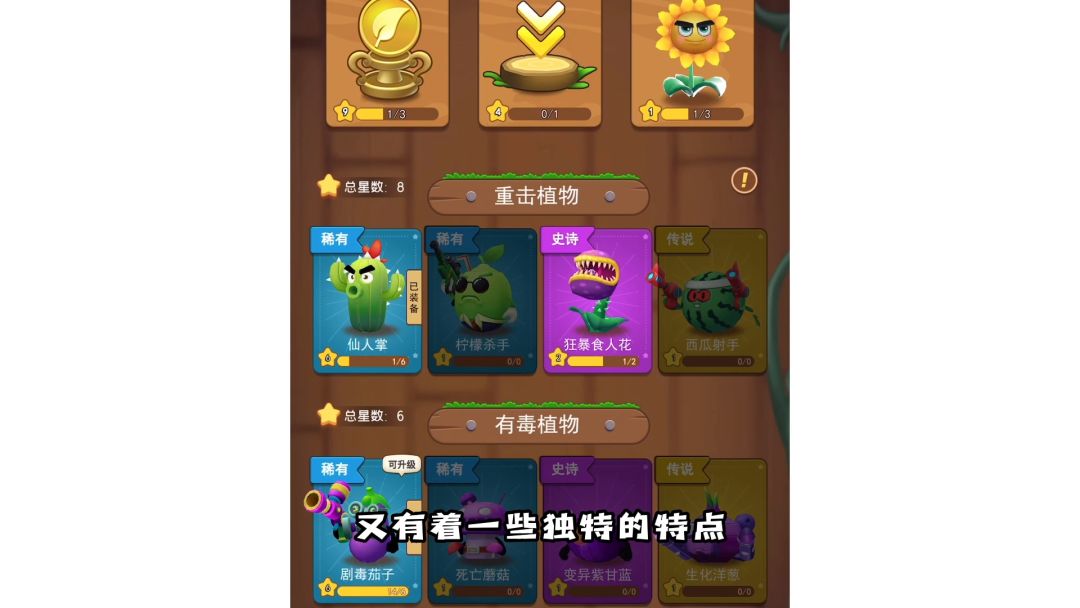Open the golden leaf trophy card
This screenshot has height=608, width=1080.
pos(387,60)
